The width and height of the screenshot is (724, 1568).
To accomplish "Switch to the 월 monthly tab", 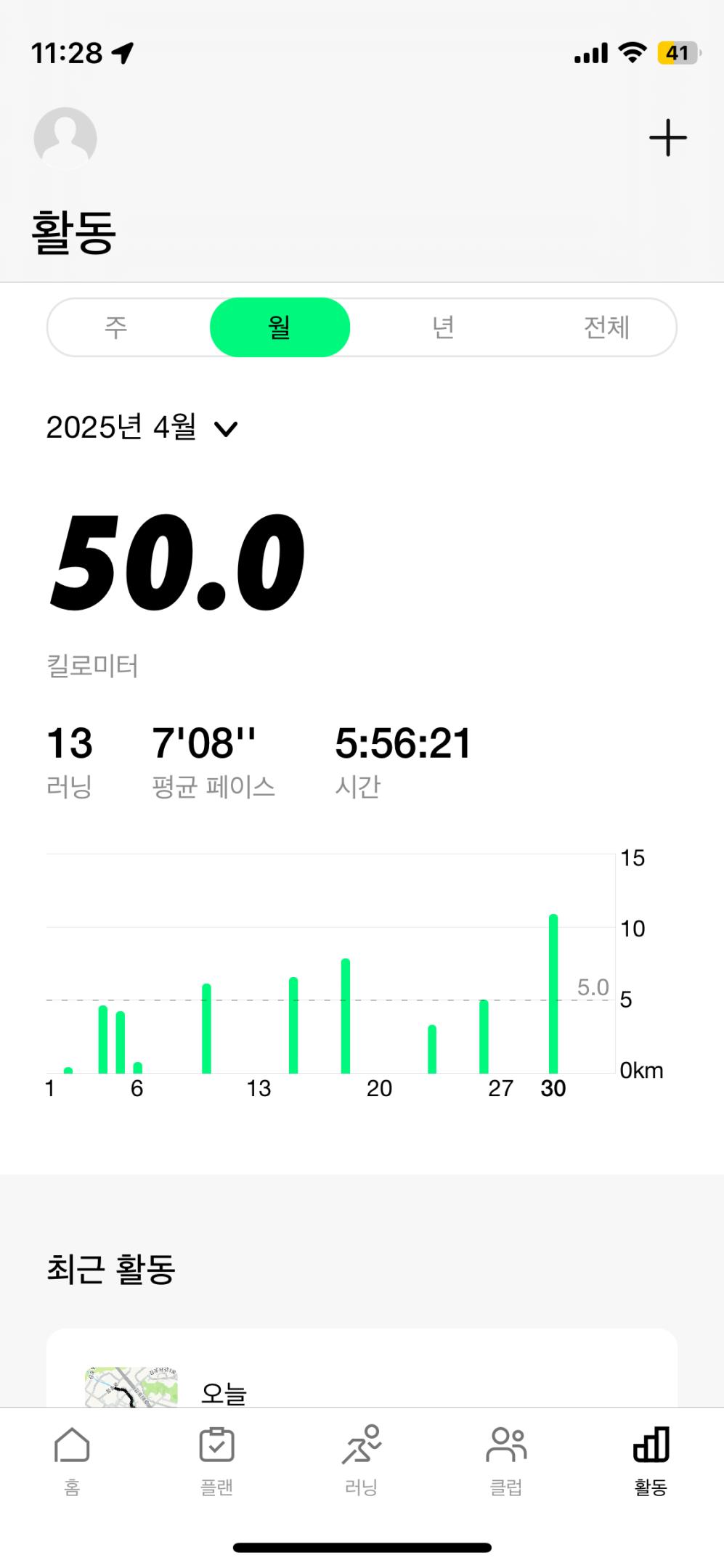I will [280, 327].
